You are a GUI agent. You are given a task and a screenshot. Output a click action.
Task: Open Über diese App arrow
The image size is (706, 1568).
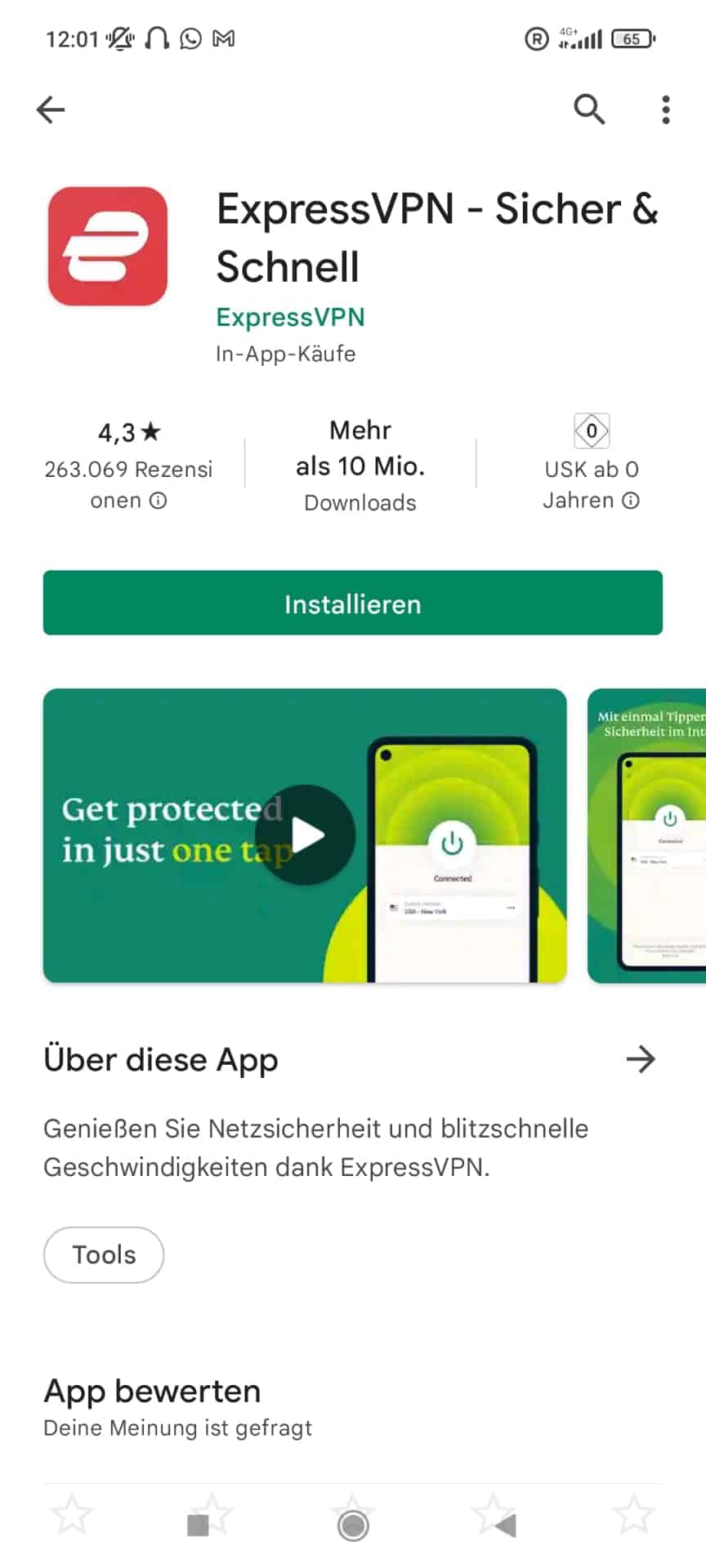641,1059
